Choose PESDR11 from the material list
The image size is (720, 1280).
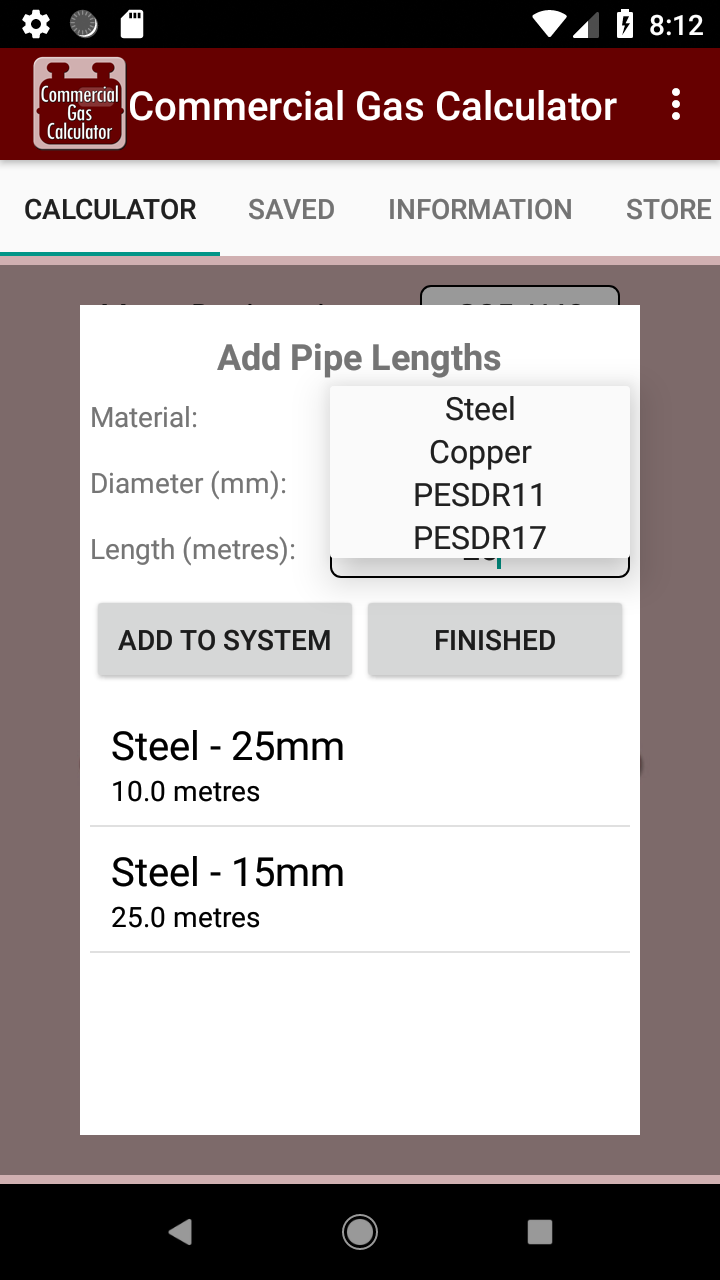[x=479, y=494]
